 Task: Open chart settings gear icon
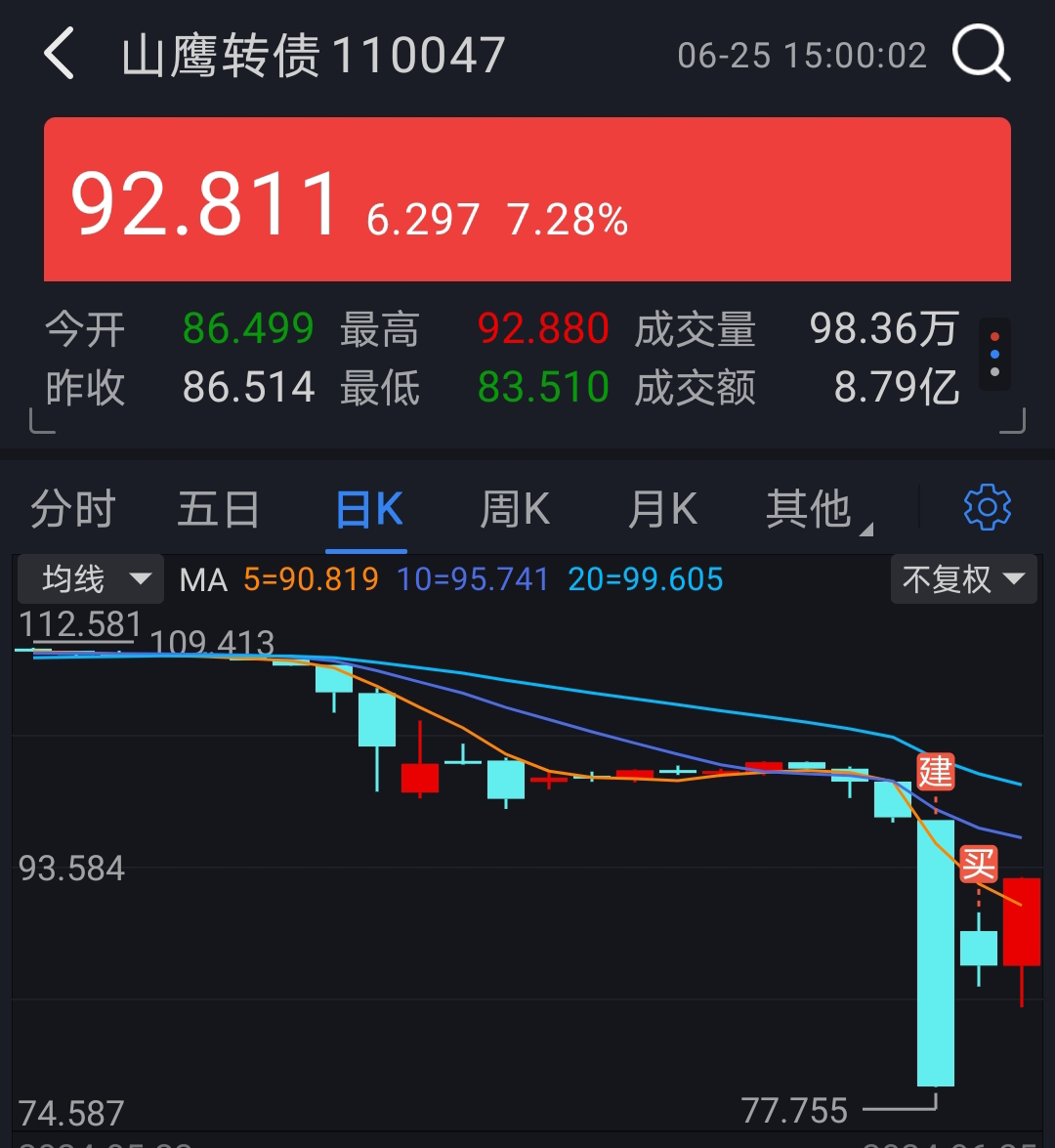[987, 508]
